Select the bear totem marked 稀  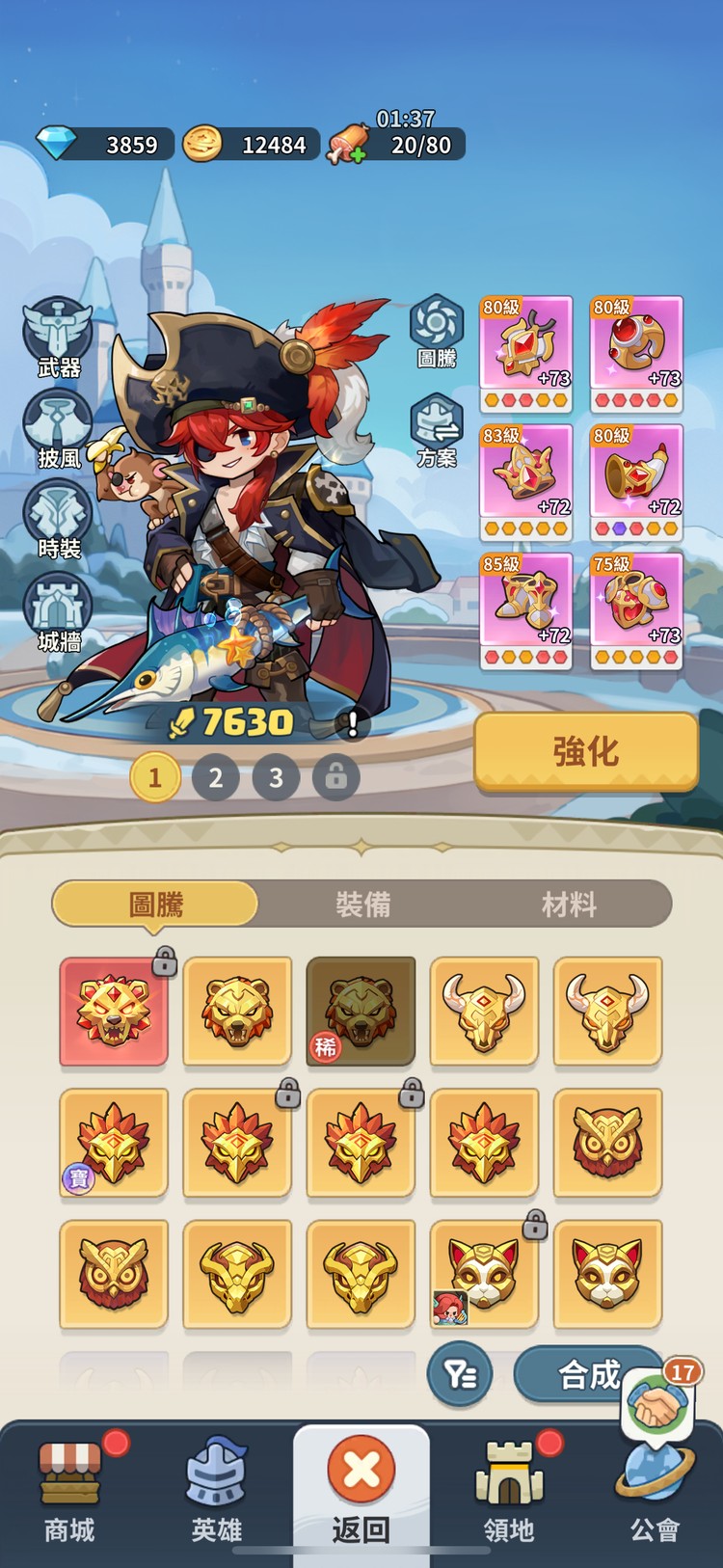361,1011
